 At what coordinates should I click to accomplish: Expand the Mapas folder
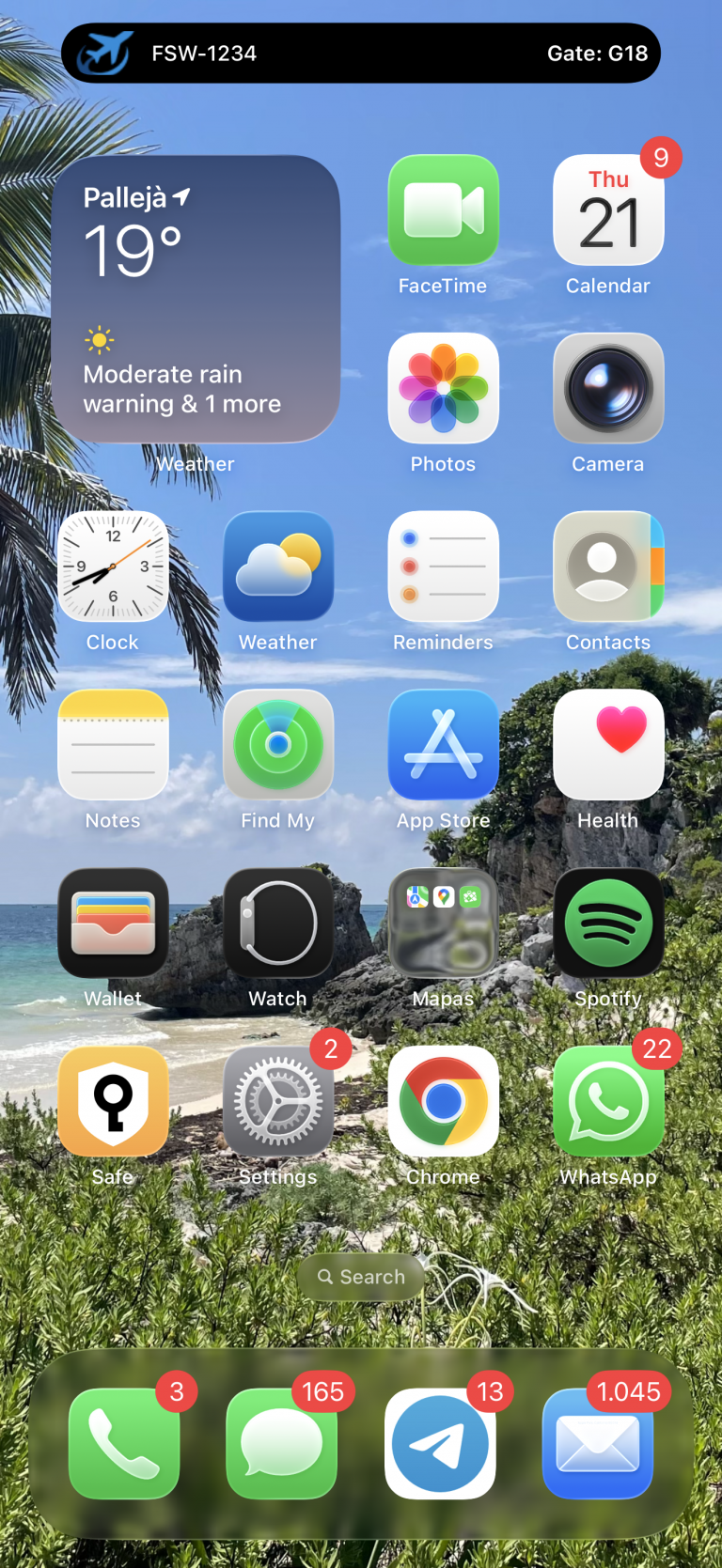click(x=443, y=924)
